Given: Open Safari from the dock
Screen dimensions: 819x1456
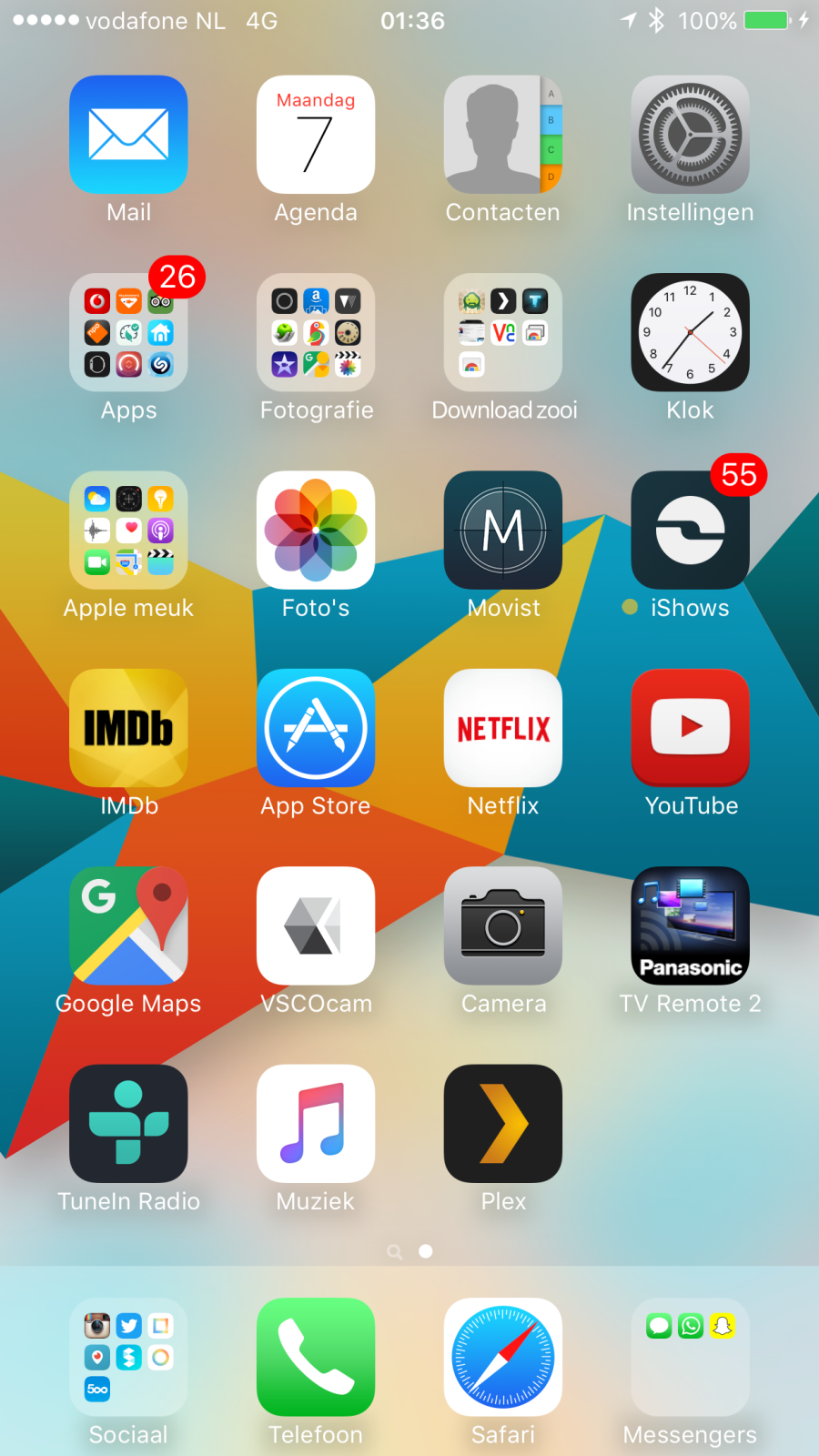Looking at the screenshot, I should tap(503, 1357).
